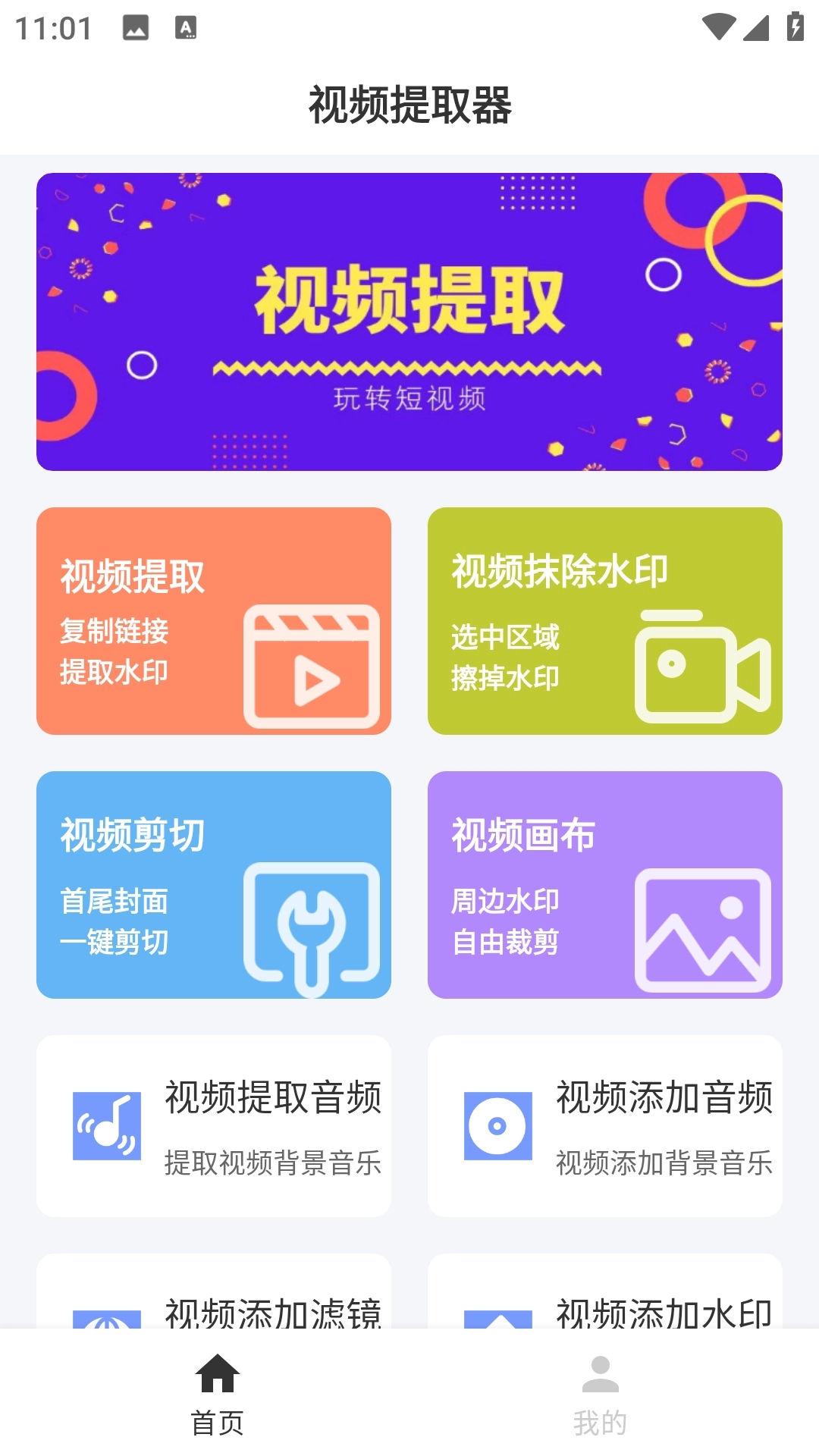This screenshot has width=819, height=1456.
Task: Click the disc icon beside 视频添加音频
Action: 497,1125
